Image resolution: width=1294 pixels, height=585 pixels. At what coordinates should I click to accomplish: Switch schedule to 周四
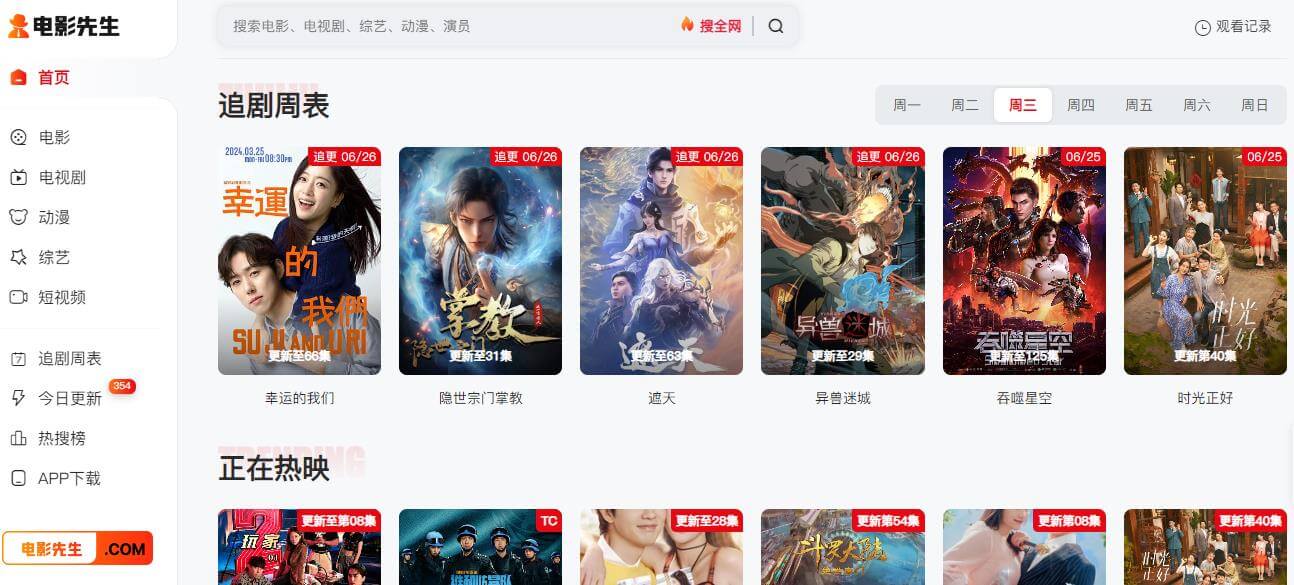tap(1081, 105)
